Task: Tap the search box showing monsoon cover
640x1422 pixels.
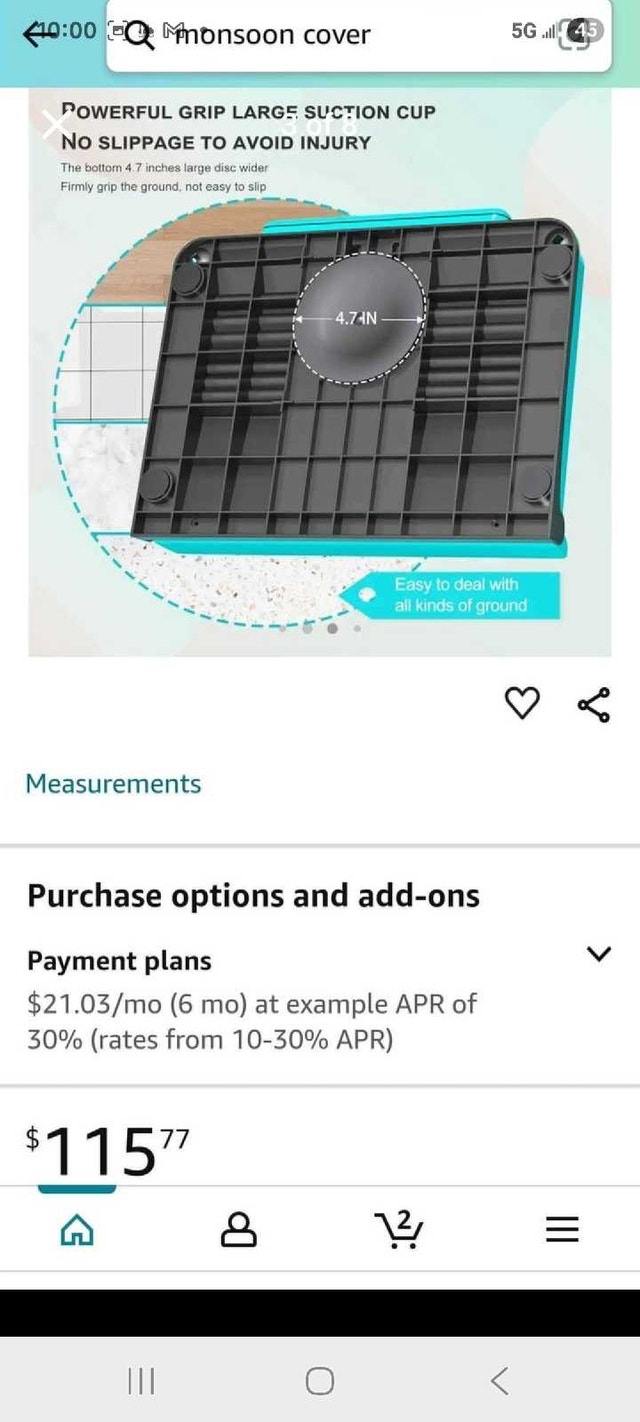Action: [x=358, y=36]
